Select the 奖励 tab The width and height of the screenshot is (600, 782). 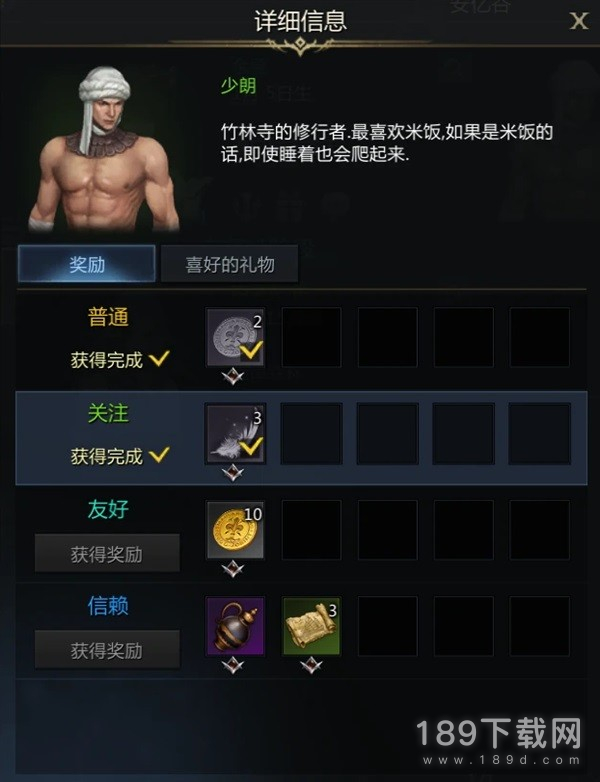coord(87,265)
